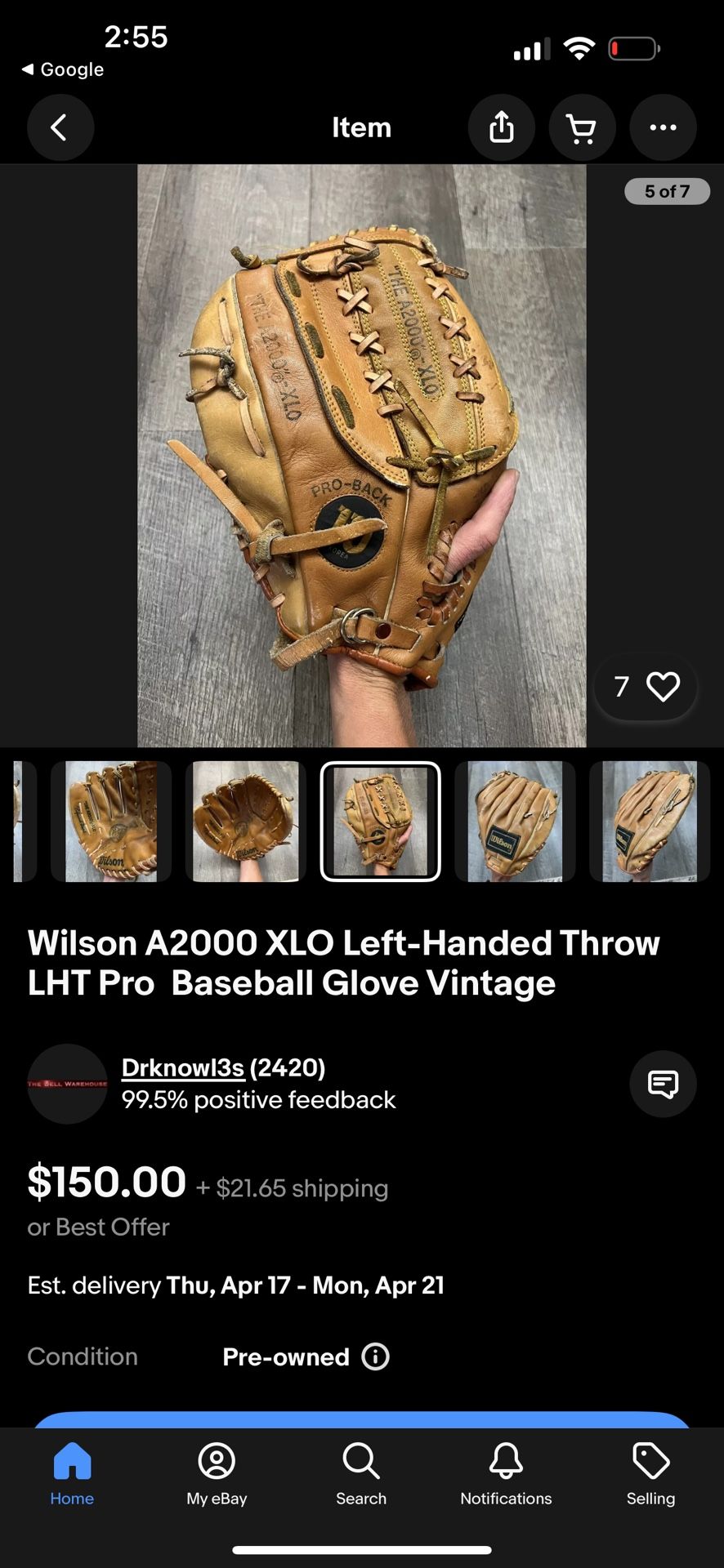
Task: Return to Google via the status bar link
Action: coord(63,69)
